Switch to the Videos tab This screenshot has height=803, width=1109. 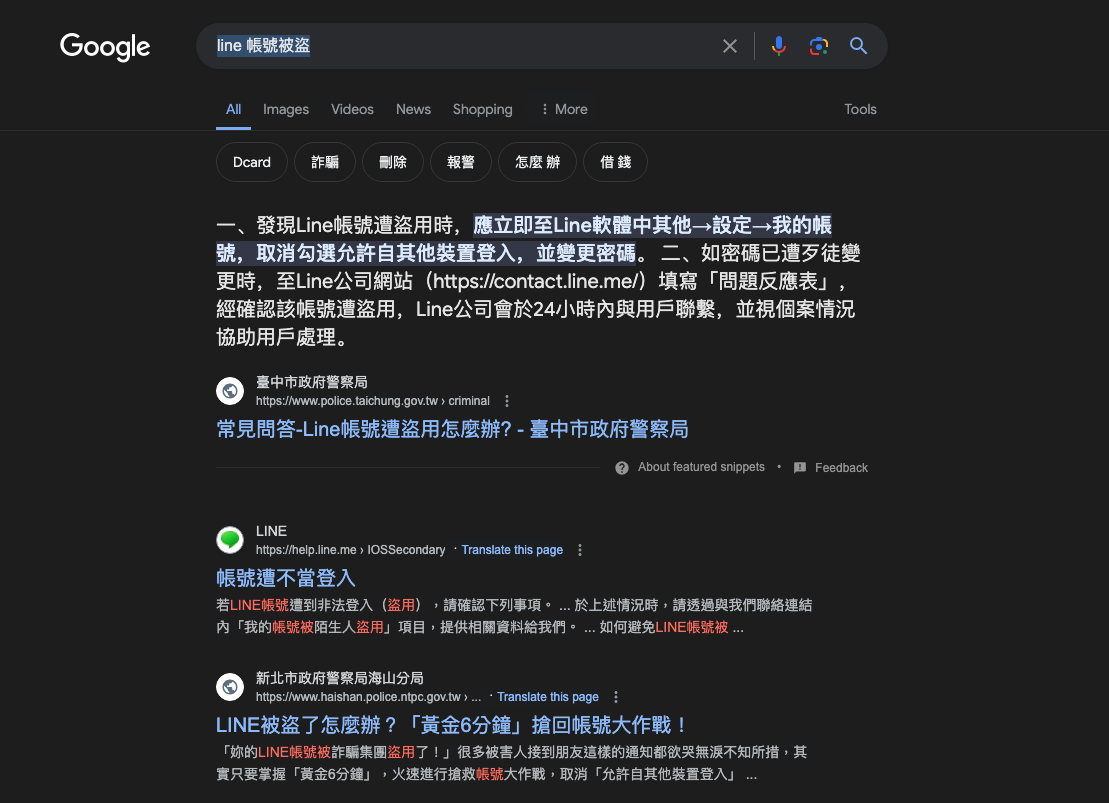pyautogui.click(x=352, y=109)
